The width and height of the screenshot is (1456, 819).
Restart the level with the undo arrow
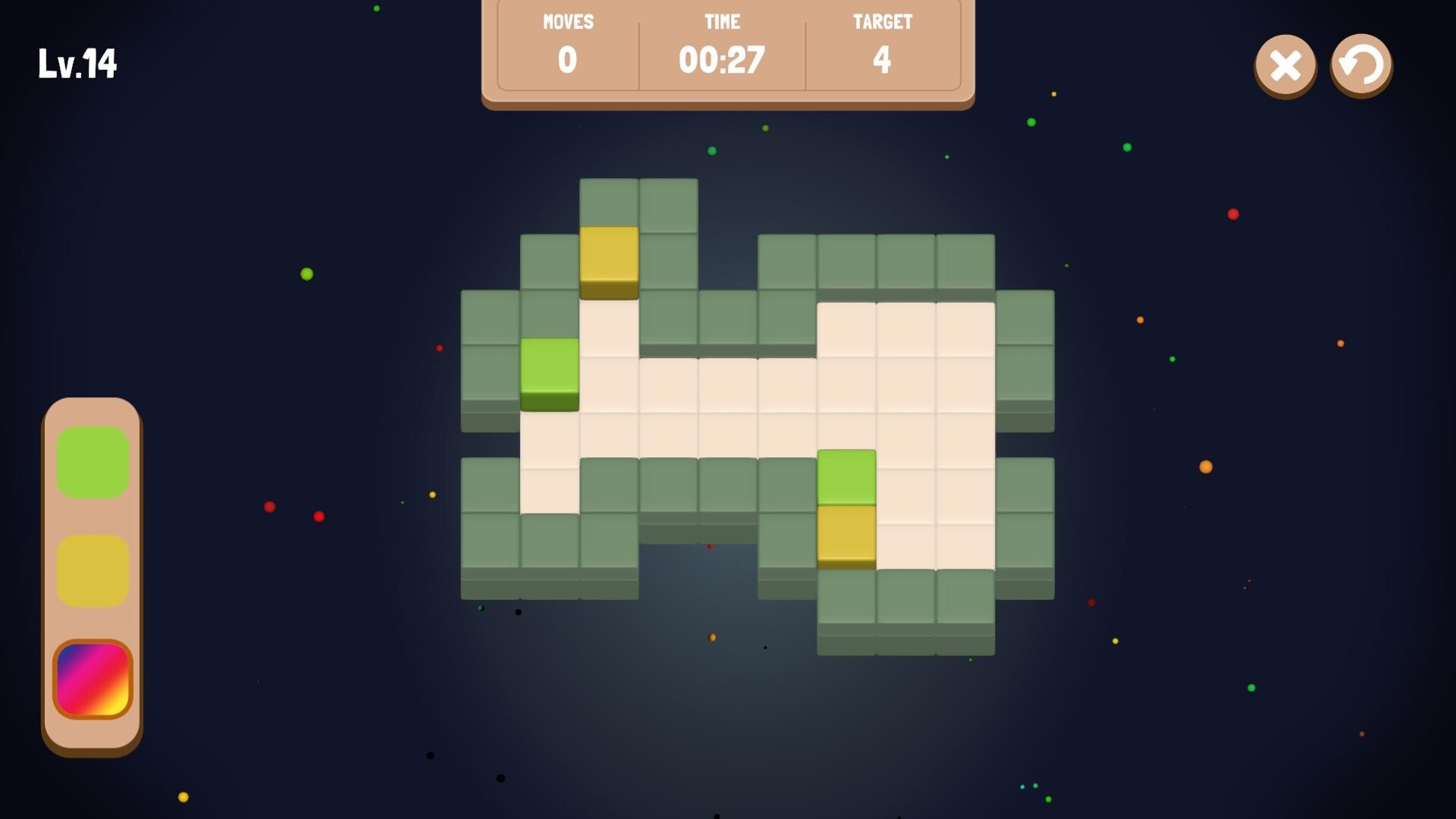(1361, 65)
